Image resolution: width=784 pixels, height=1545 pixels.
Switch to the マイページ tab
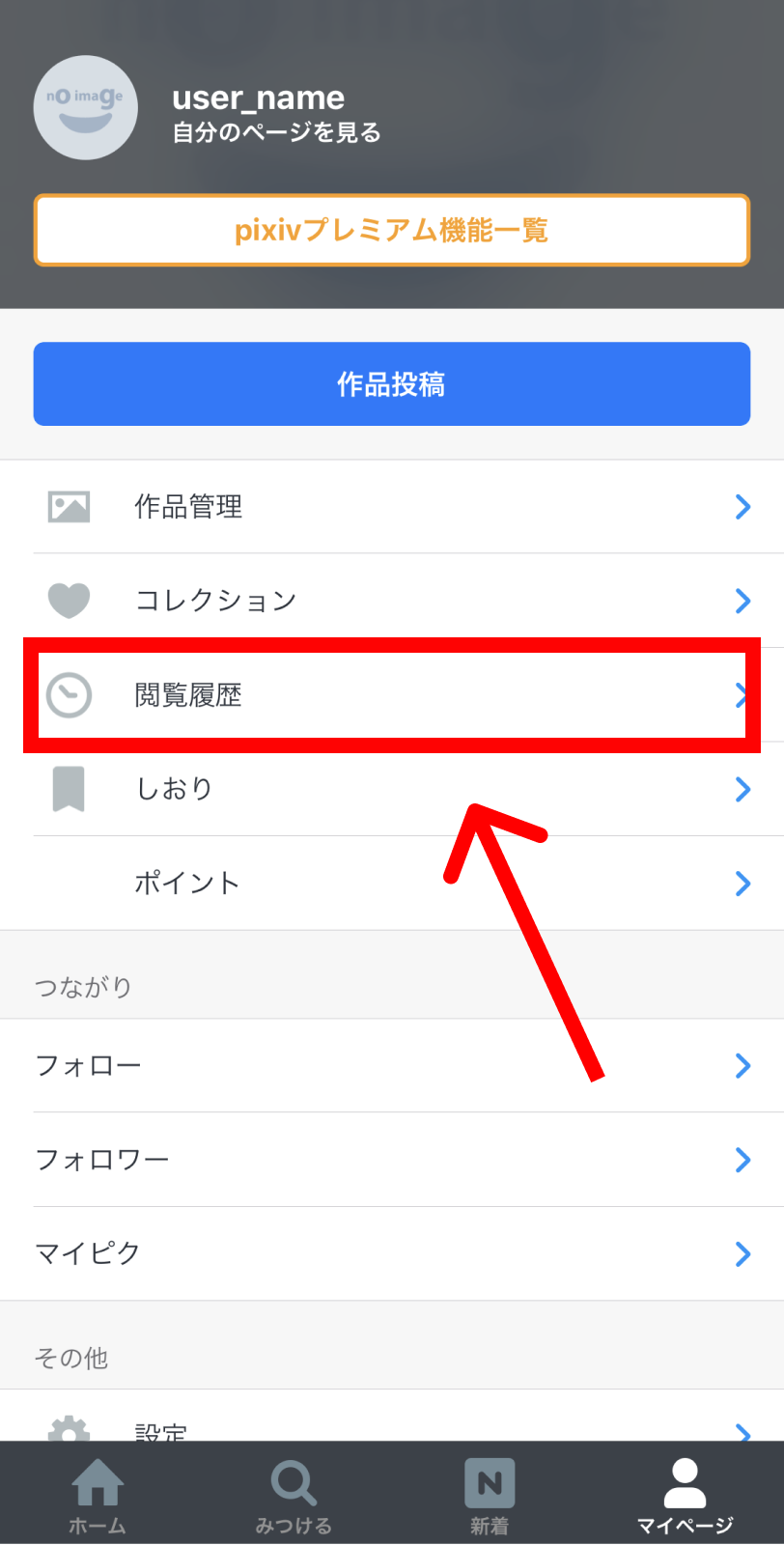click(x=686, y=1492)
